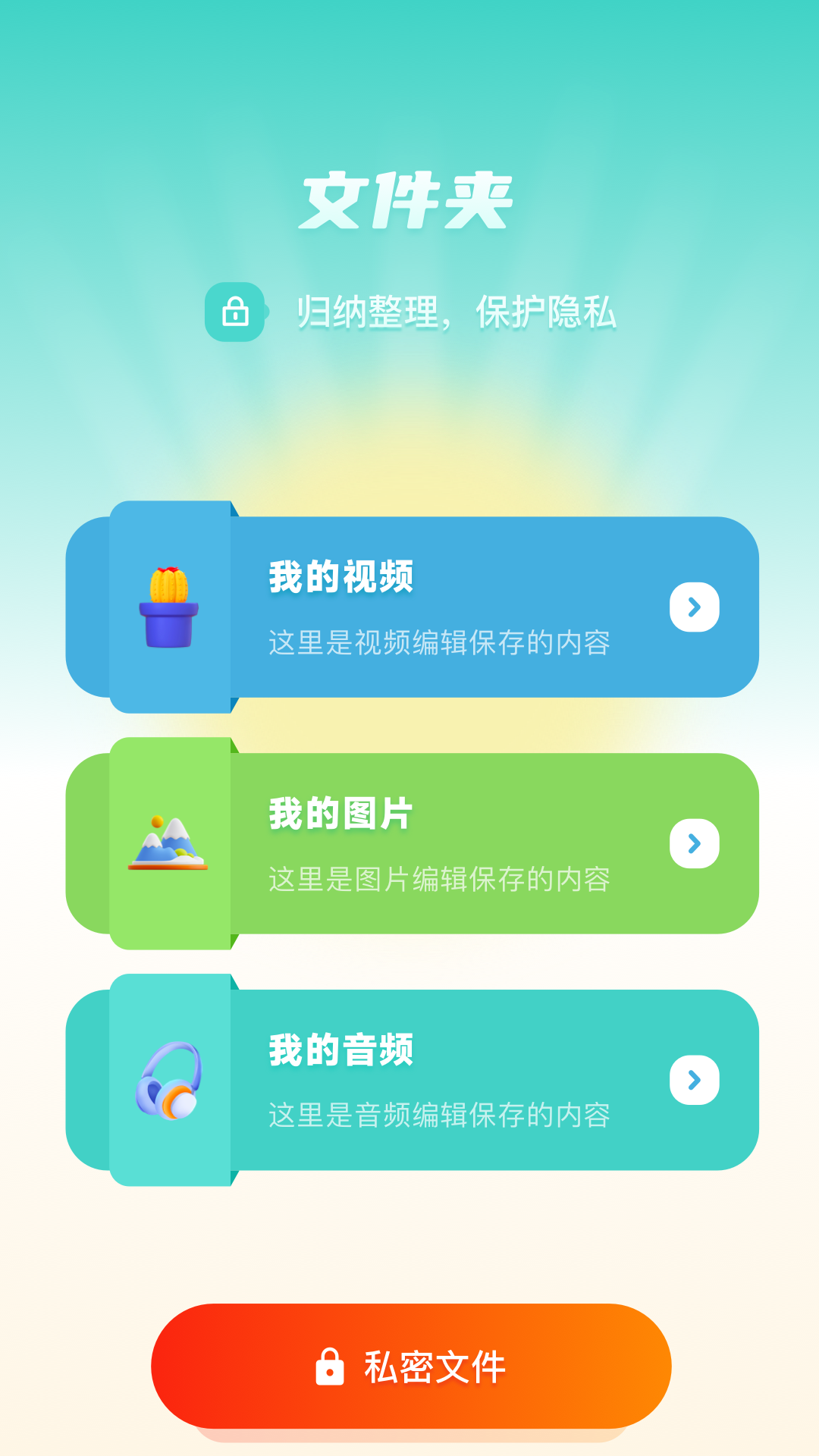The image size is (819, 1456).
Task: Select the green 我的图片 card
Action: coord(455,842)
